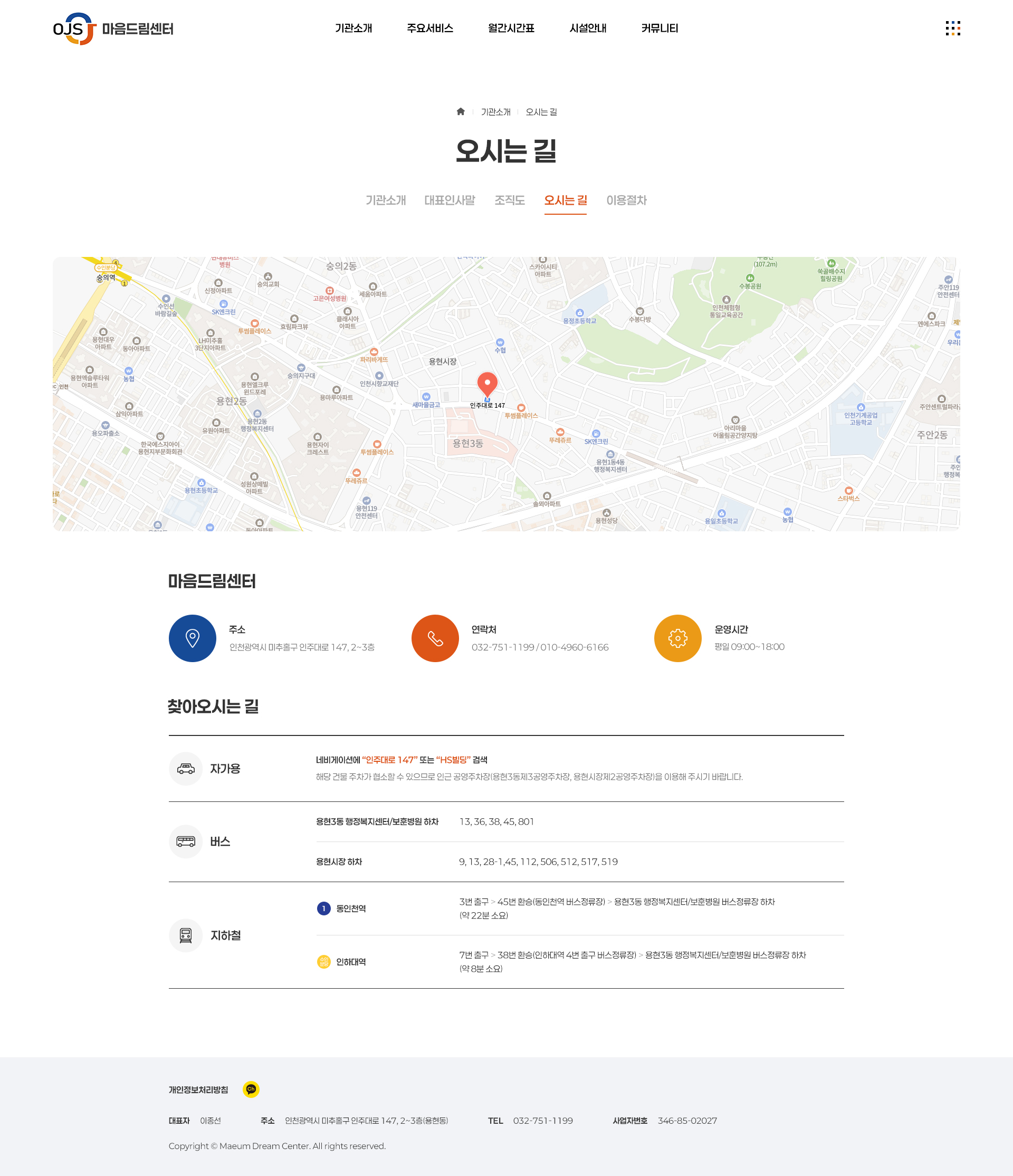Go to 월간시간표 in the top menu
Screen dimensions: 1013x1176
click(x=511, y=28)
